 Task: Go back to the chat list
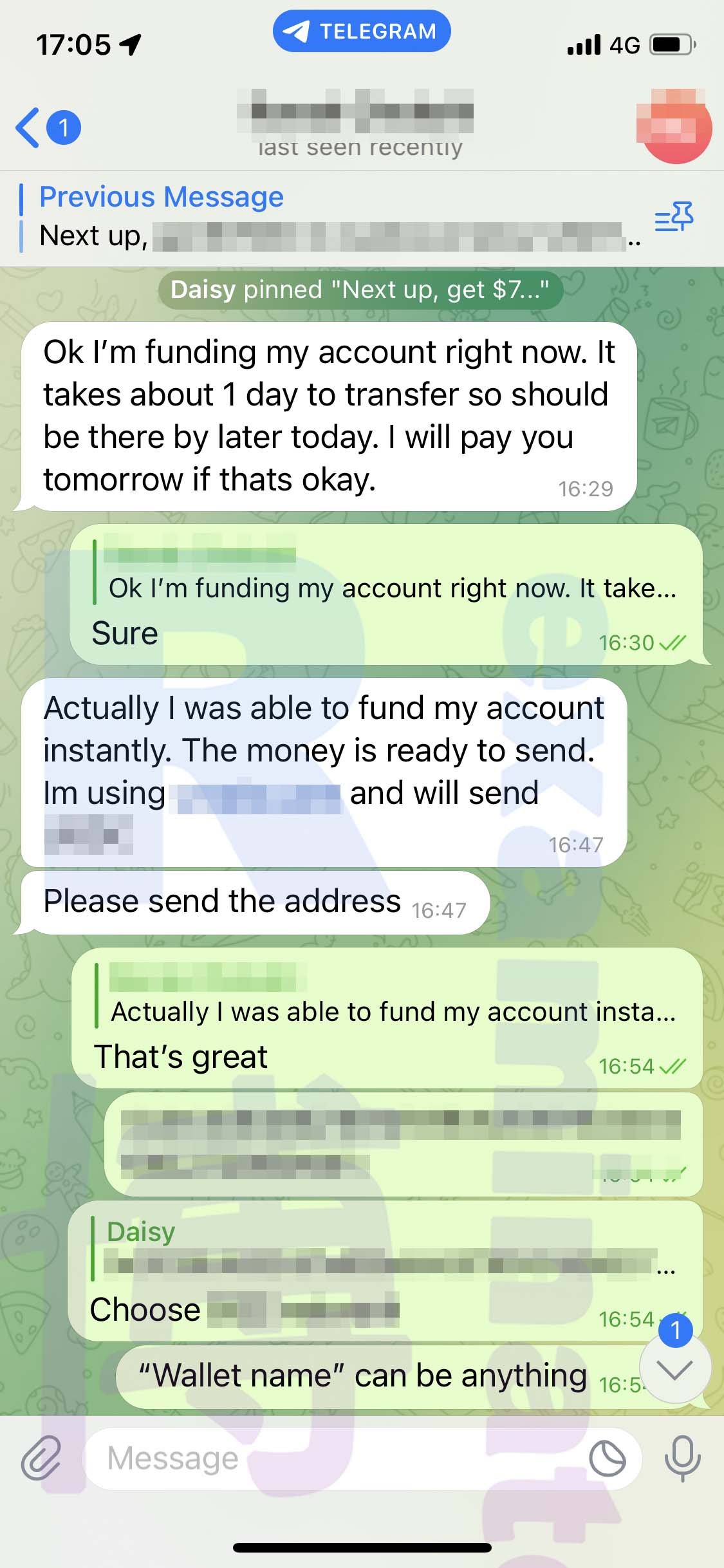click(48, 127)
